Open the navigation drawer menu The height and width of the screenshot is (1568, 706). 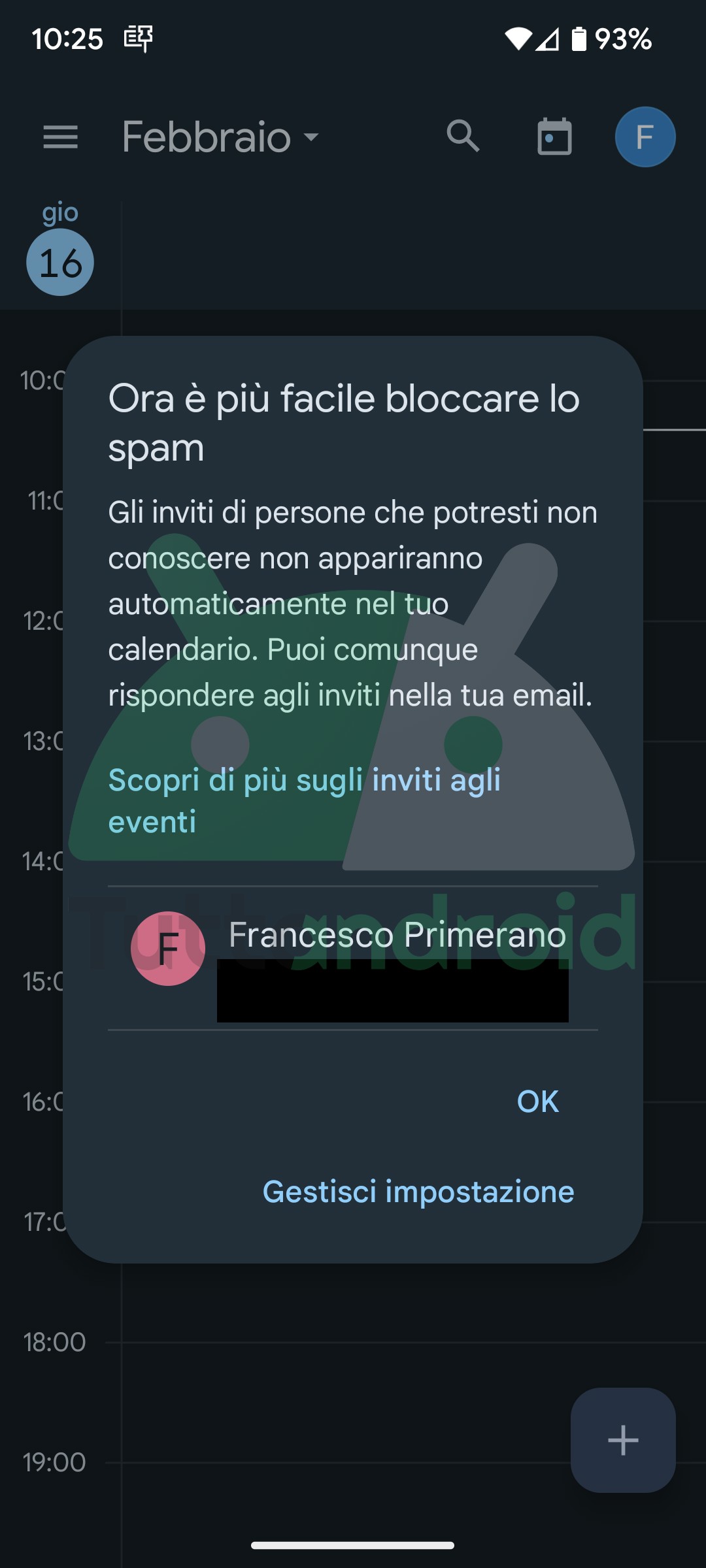61,138
